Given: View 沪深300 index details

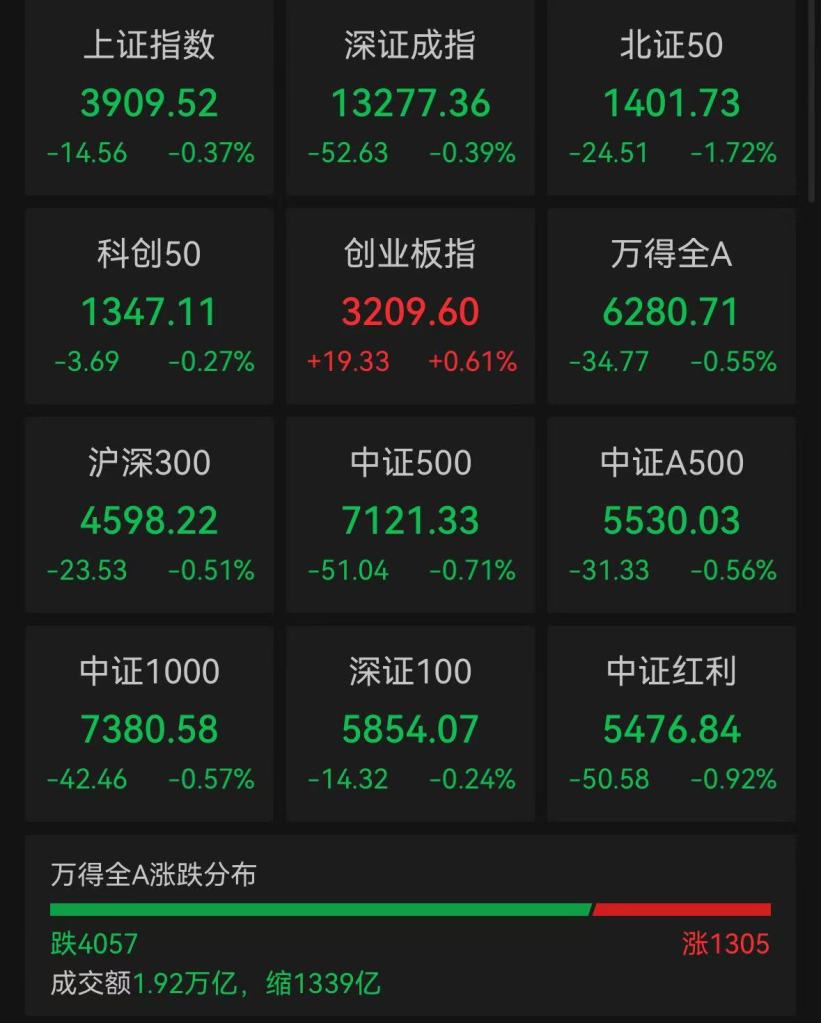Looking at the screenshot, I should tap(149, 515).
